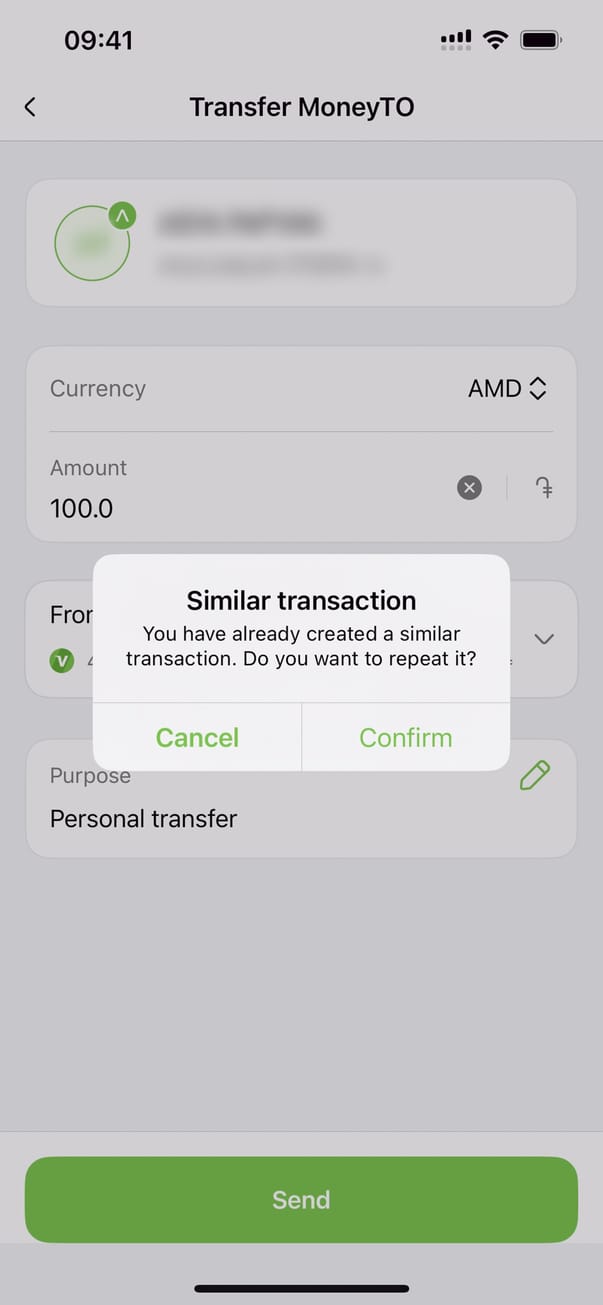The height and width of the screenshot is (1305, 603).
Task: Clear the amount field
Action: coord(469,488)
